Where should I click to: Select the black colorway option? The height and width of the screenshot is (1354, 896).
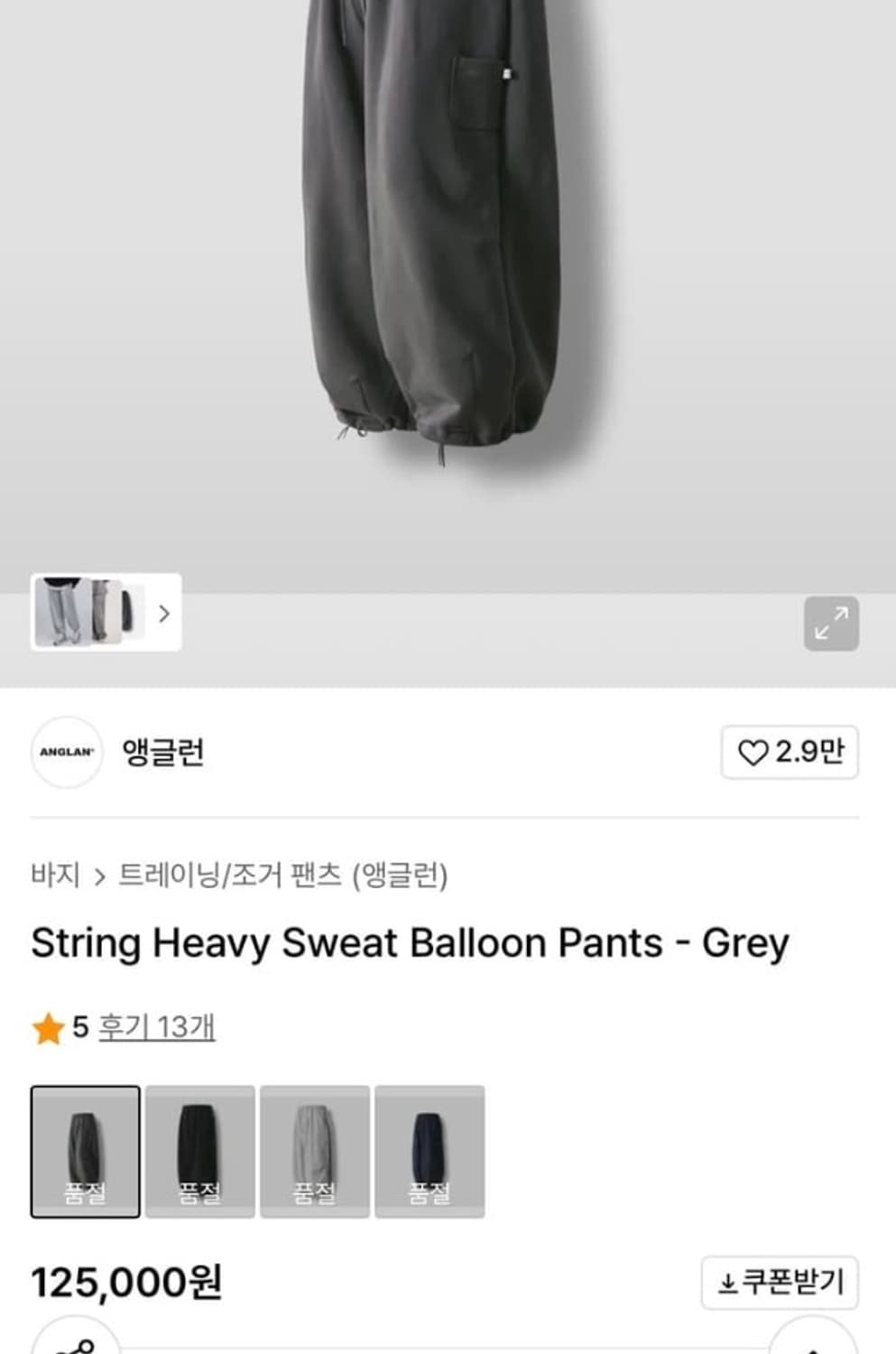point(200,1150)
